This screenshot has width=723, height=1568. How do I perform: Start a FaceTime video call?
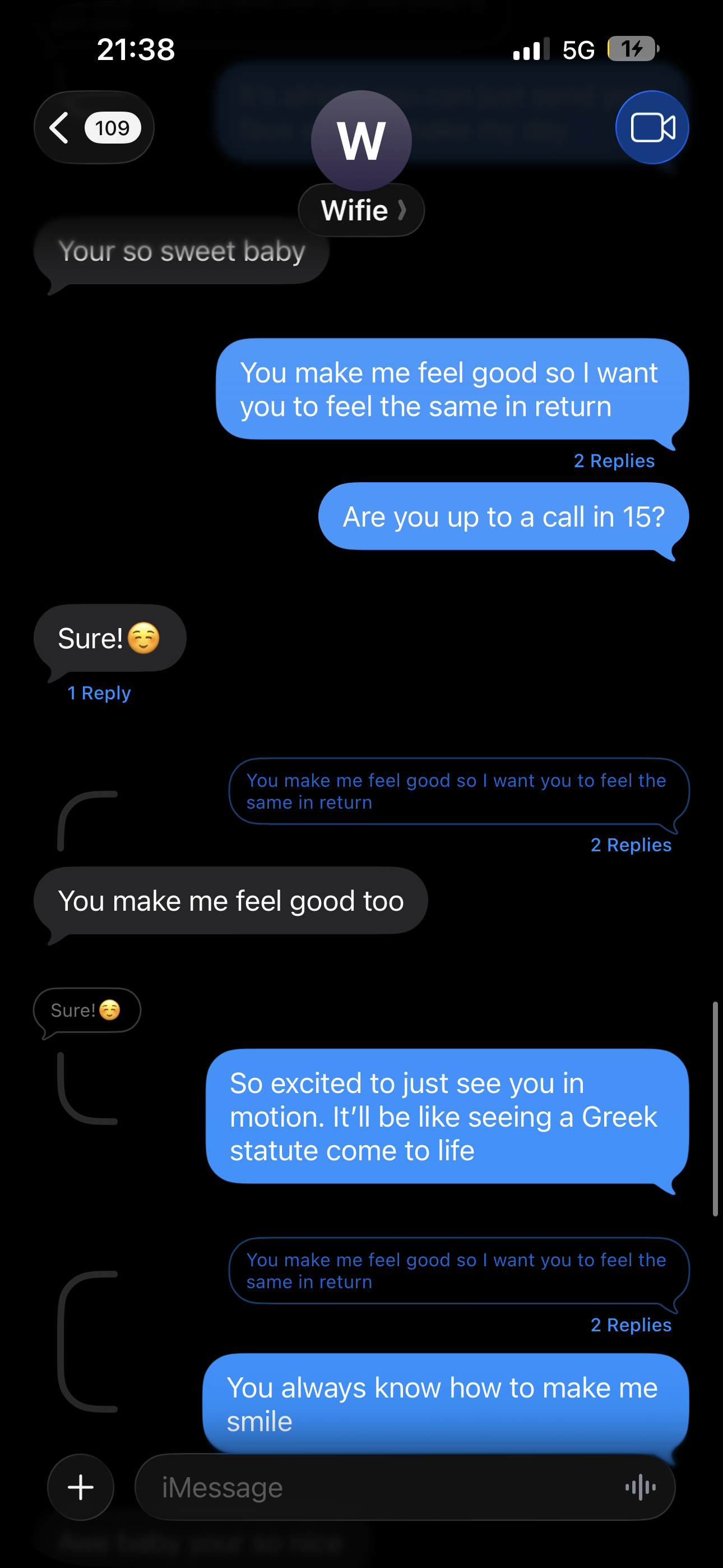pyautogui.click(x=652, y=128)
